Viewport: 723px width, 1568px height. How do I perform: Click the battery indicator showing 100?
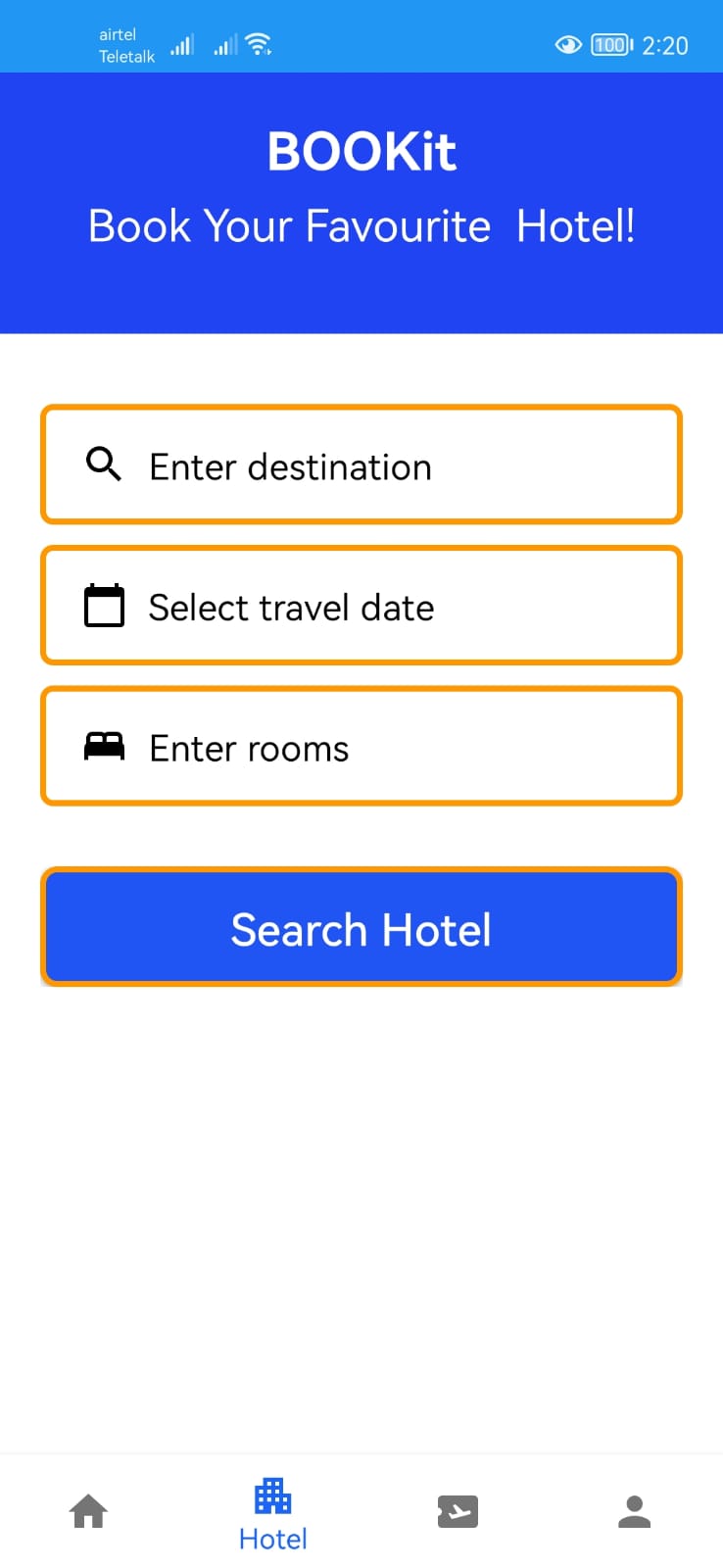coord(606,44)
